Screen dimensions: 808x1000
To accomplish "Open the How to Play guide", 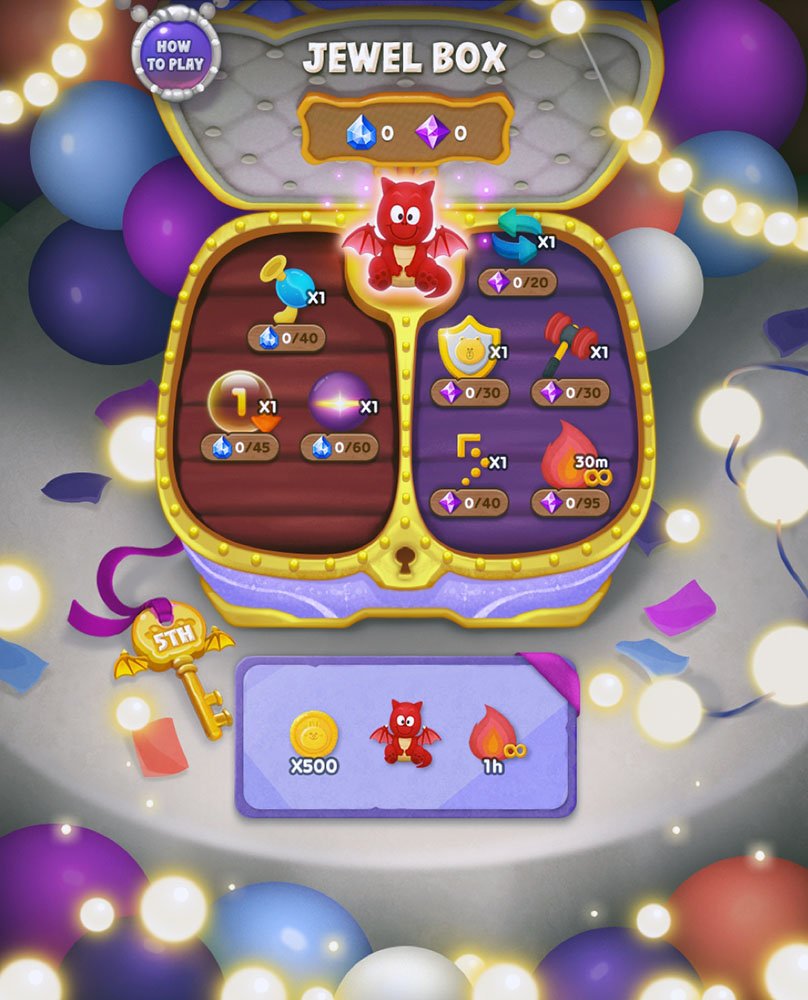I will pyautogui.click(x=176, y=54).
